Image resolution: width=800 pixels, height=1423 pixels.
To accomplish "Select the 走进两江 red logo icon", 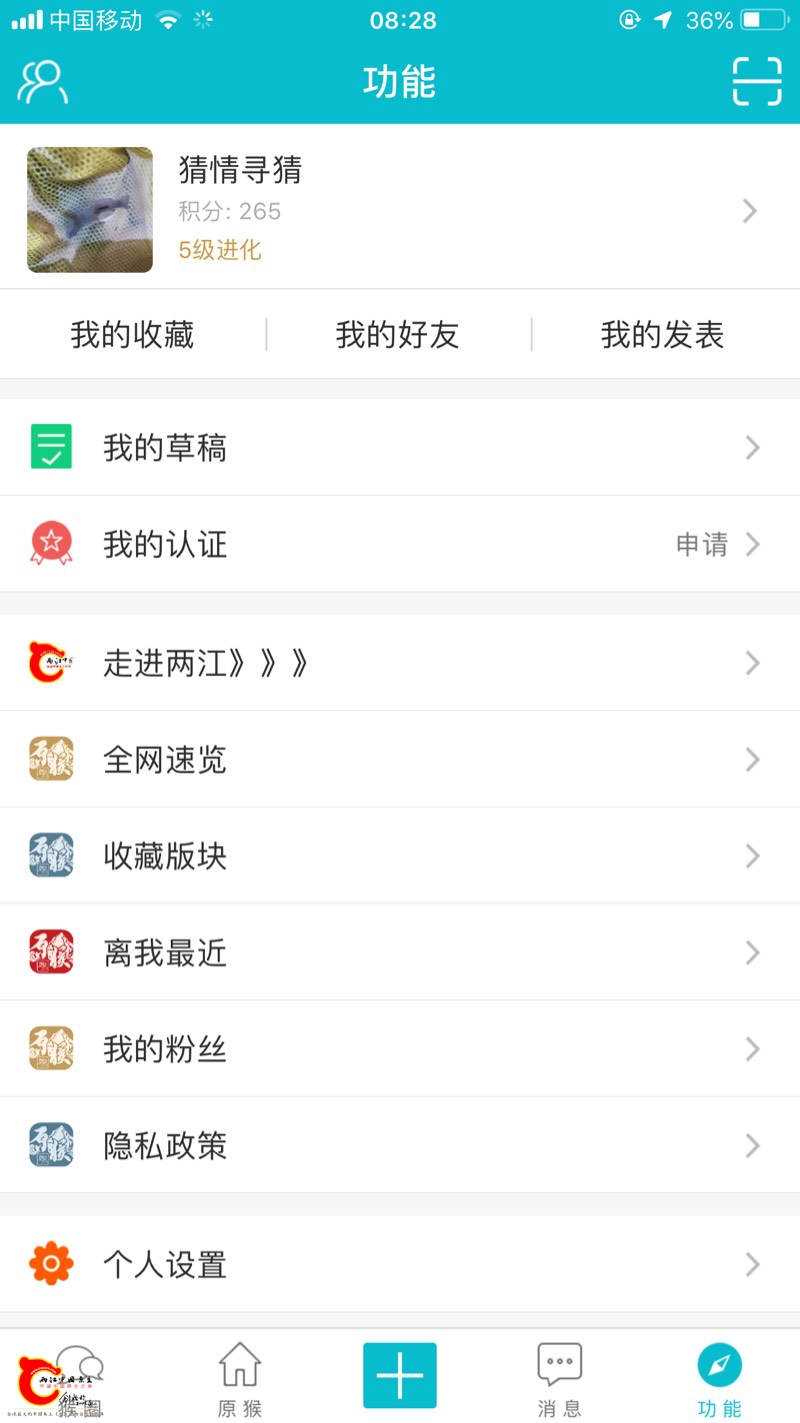I will (51, 663).
